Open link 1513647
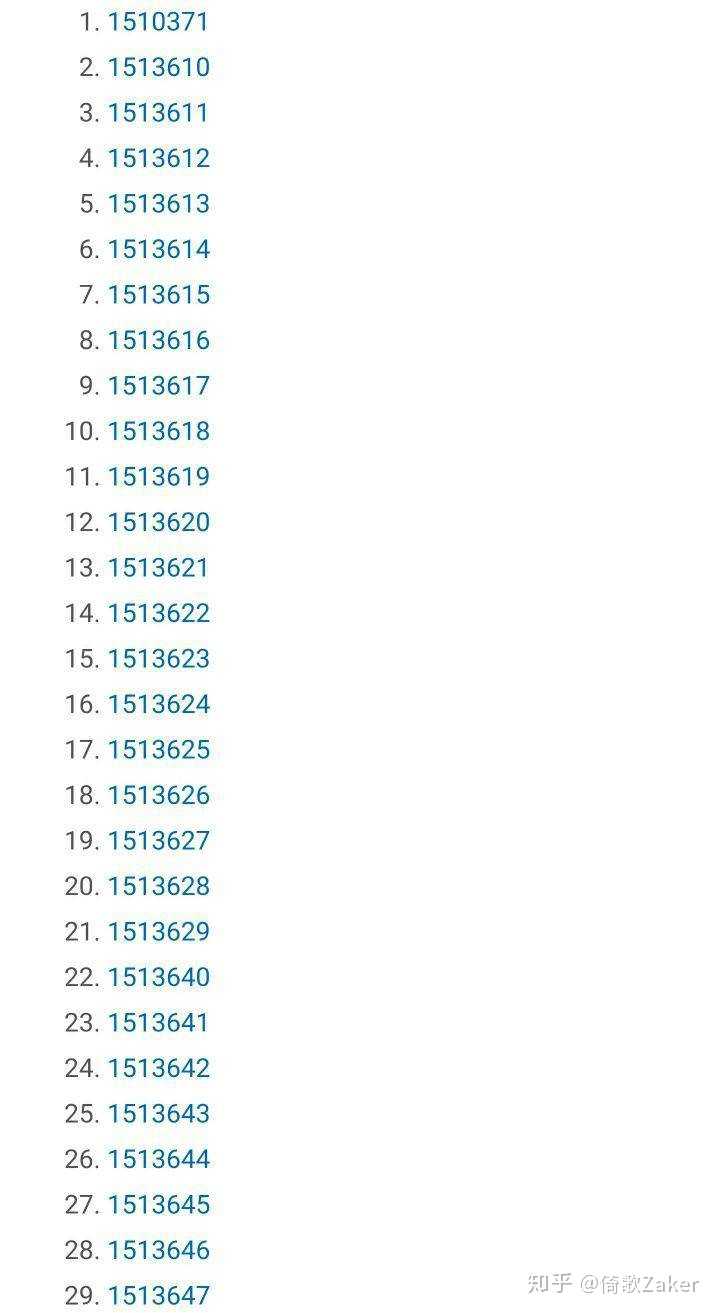Viewport: 717px width, 1313px height. pyautogui.click(x=158, y=1295)
